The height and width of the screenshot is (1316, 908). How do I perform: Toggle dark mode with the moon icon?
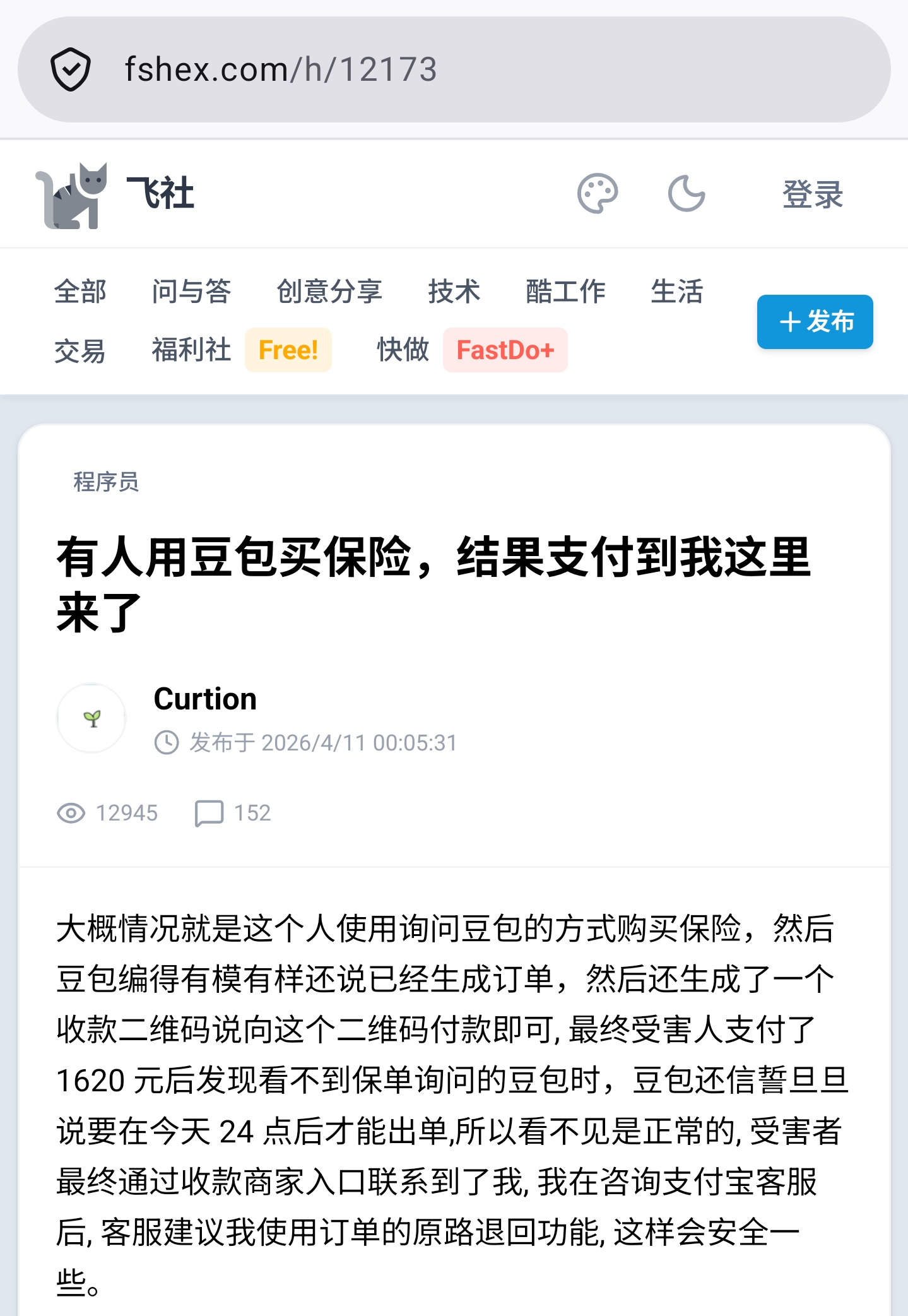[x=687, y=194]
